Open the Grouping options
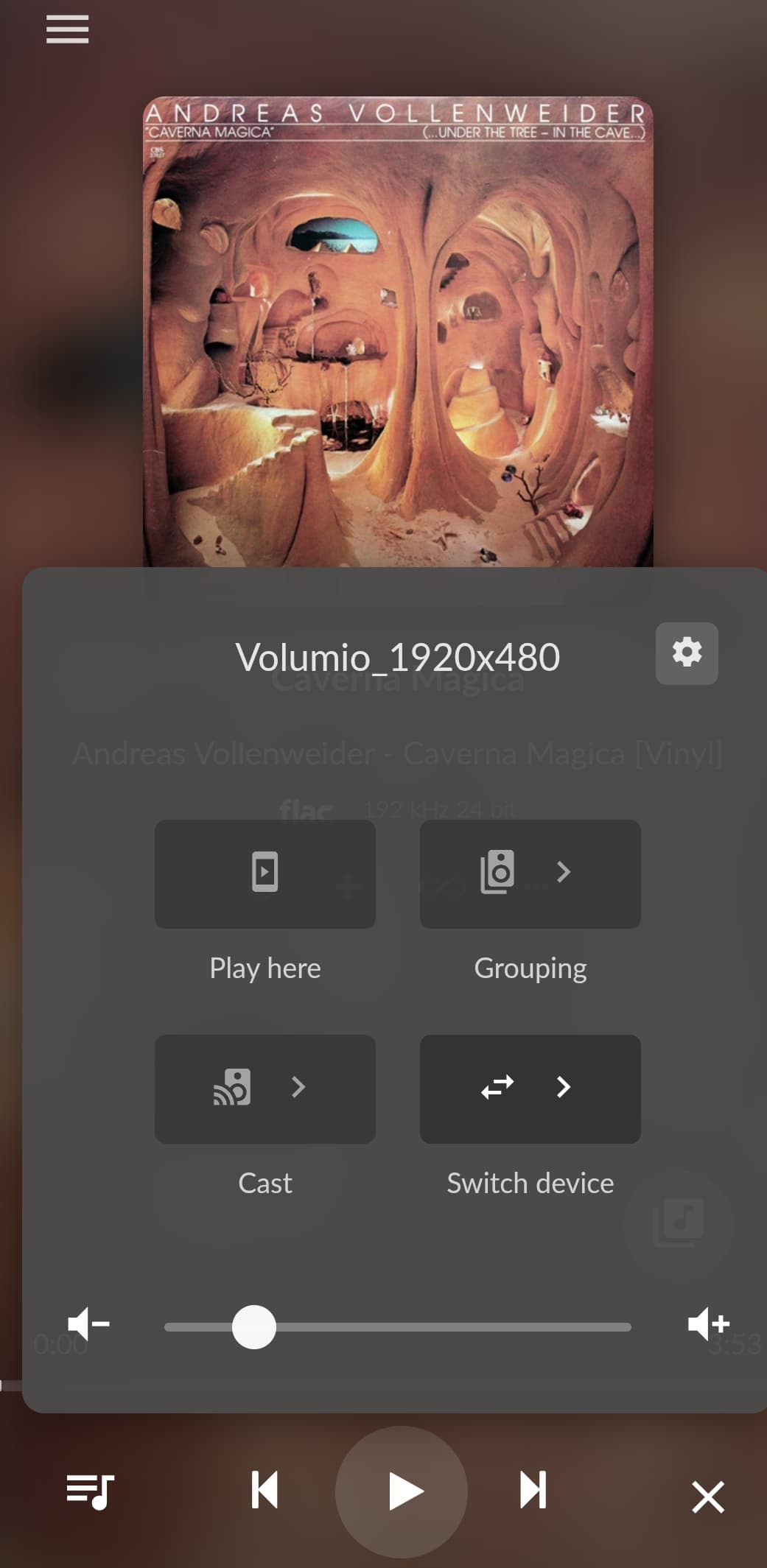Image resolution: width=767 pixels, height=1568 pixels. (530, 873)
